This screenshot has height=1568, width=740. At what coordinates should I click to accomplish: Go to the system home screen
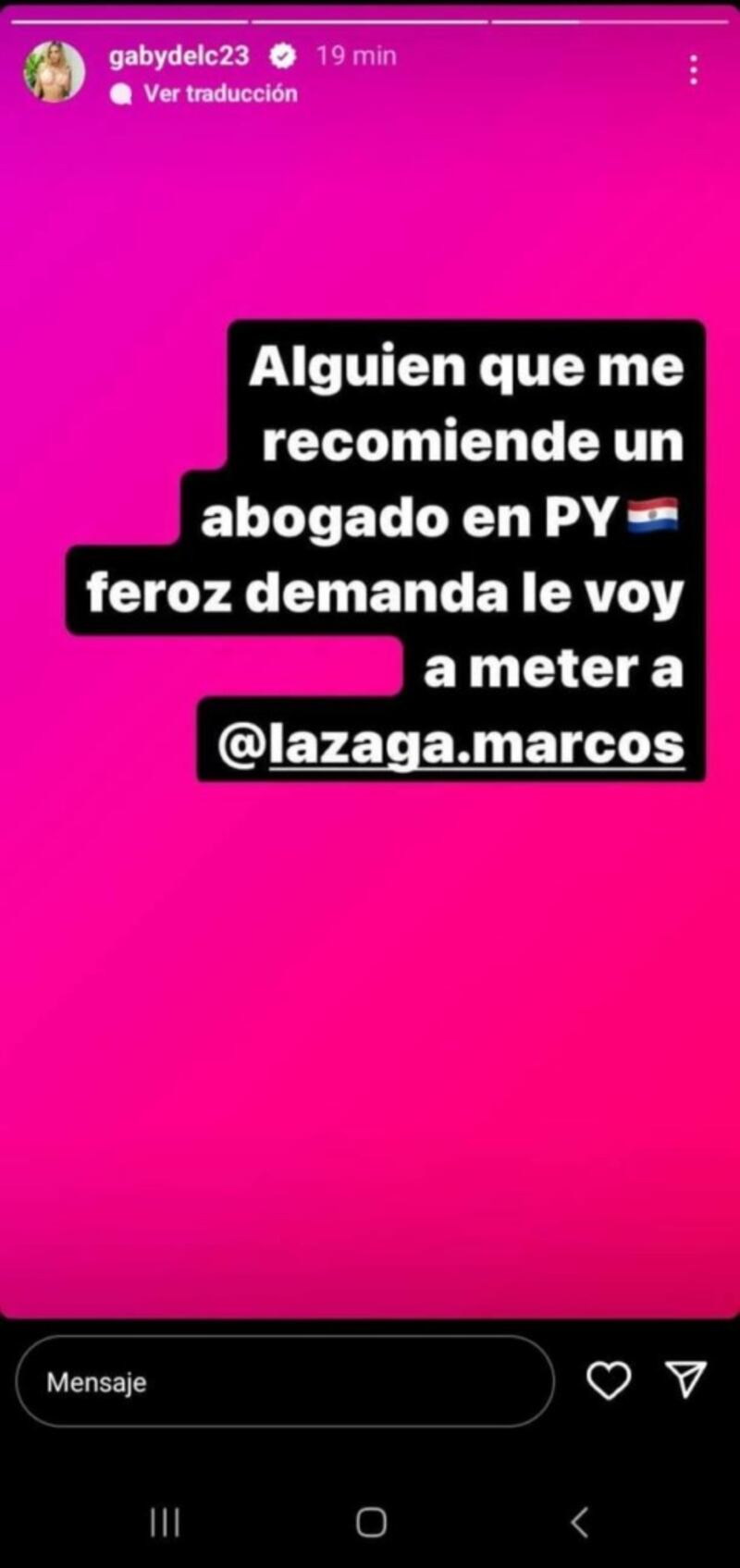coord(371,1522)
